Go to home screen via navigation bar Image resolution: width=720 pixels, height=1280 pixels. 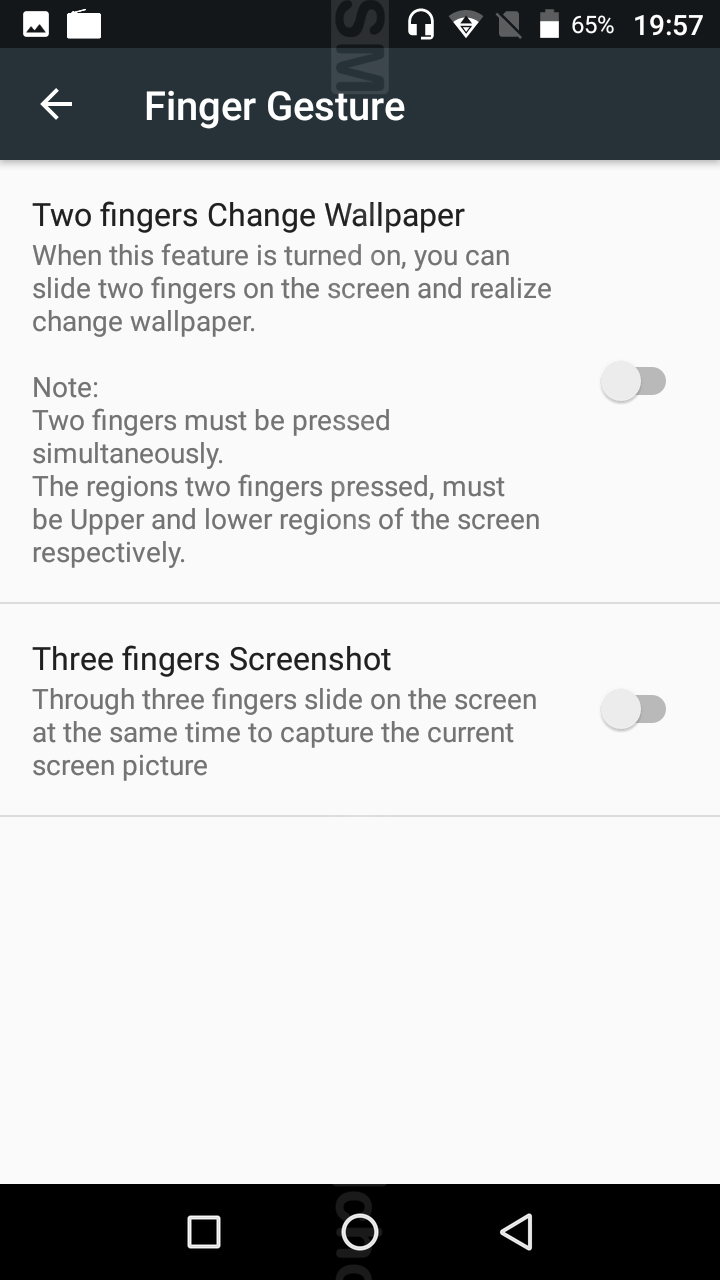[360, 1232]
